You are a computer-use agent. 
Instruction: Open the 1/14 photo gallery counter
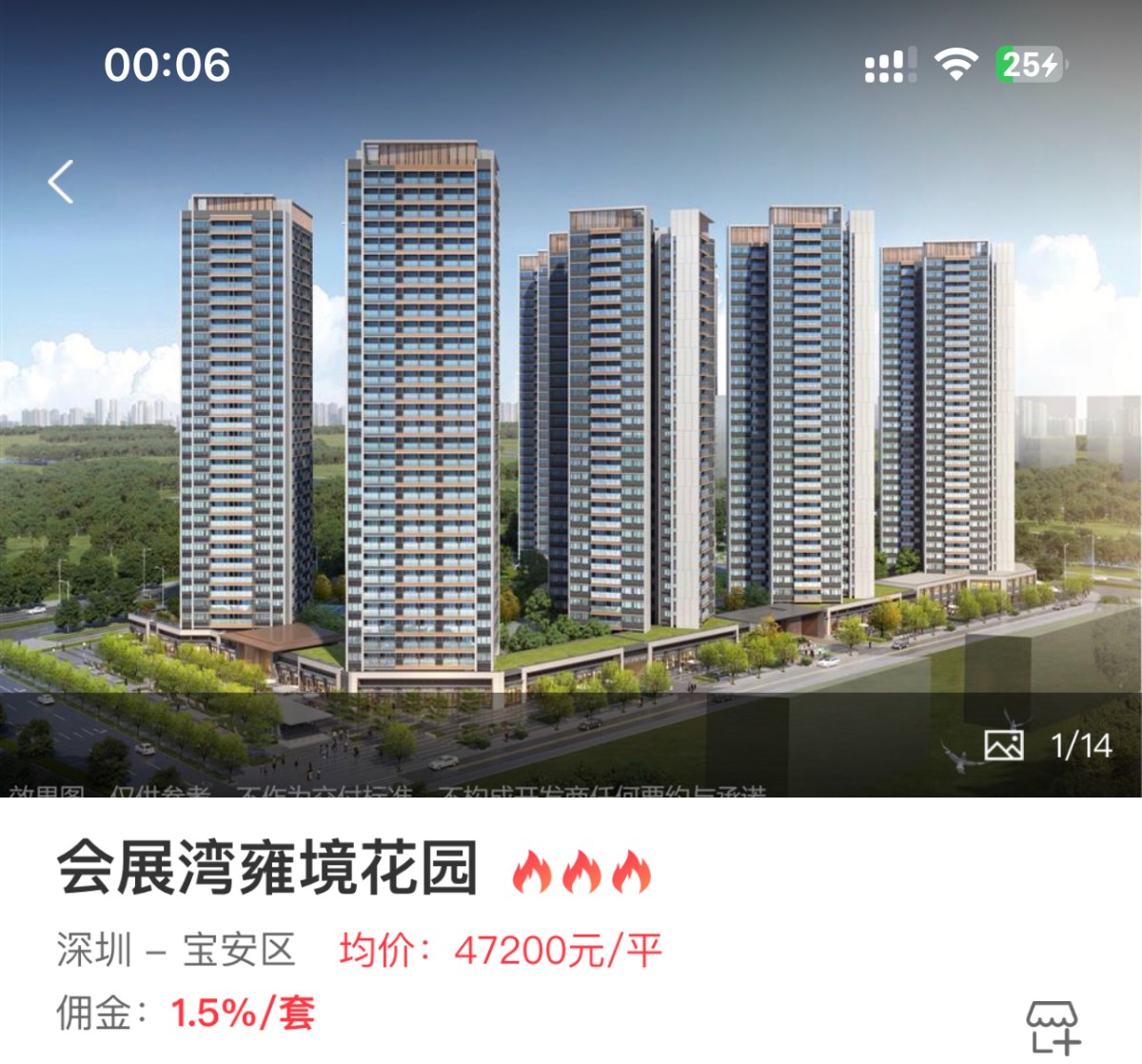pyautogui.click(x=1049, y=745)
